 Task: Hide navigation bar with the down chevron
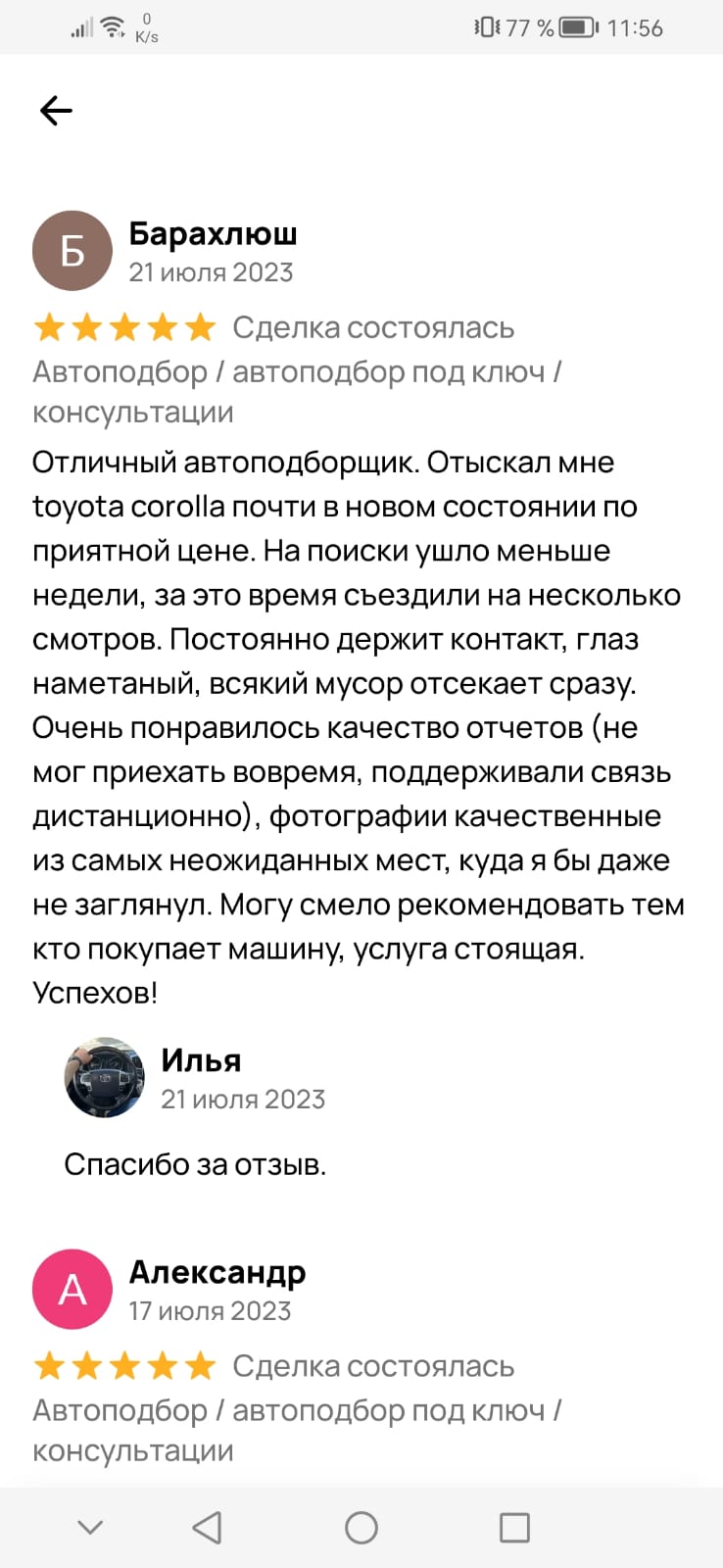coord(90,1527)
